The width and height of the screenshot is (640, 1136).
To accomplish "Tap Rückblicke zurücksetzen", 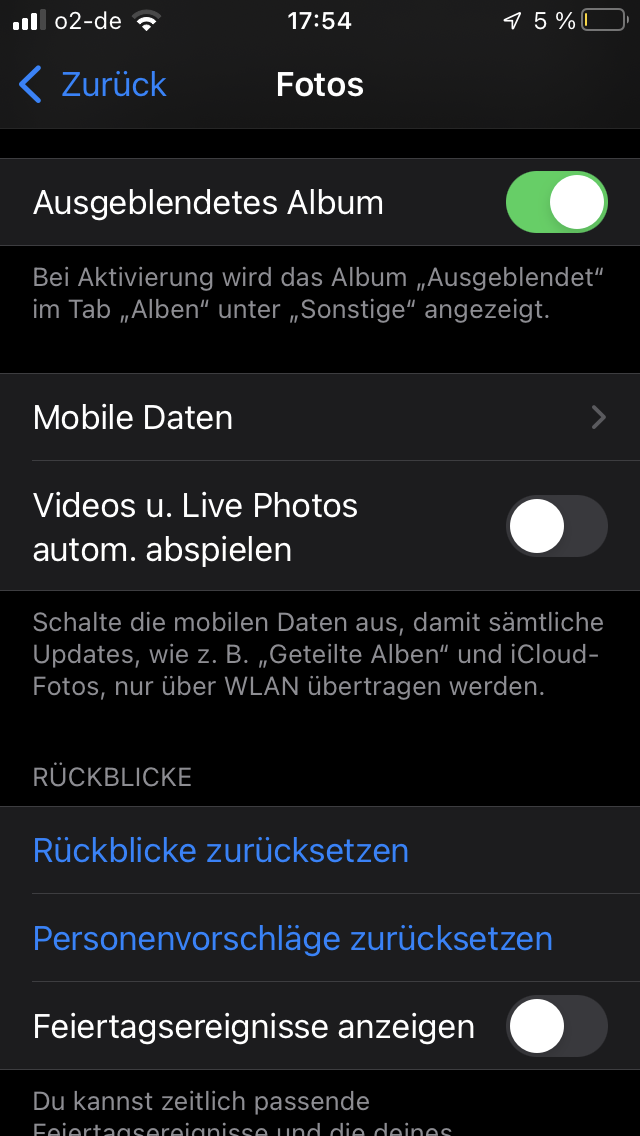I will (221, 851).
